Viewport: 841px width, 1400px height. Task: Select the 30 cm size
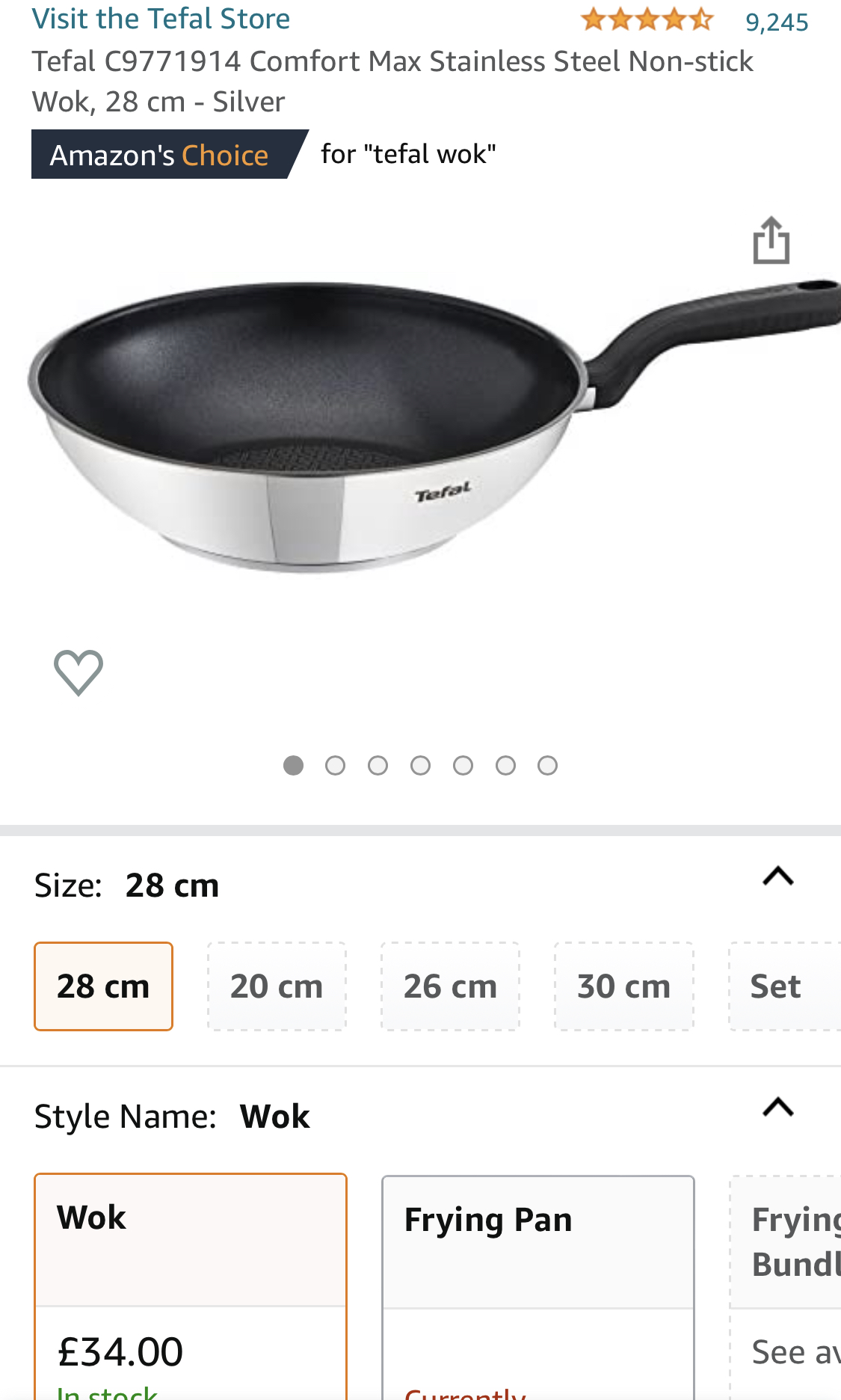click(x=623, y=986)
